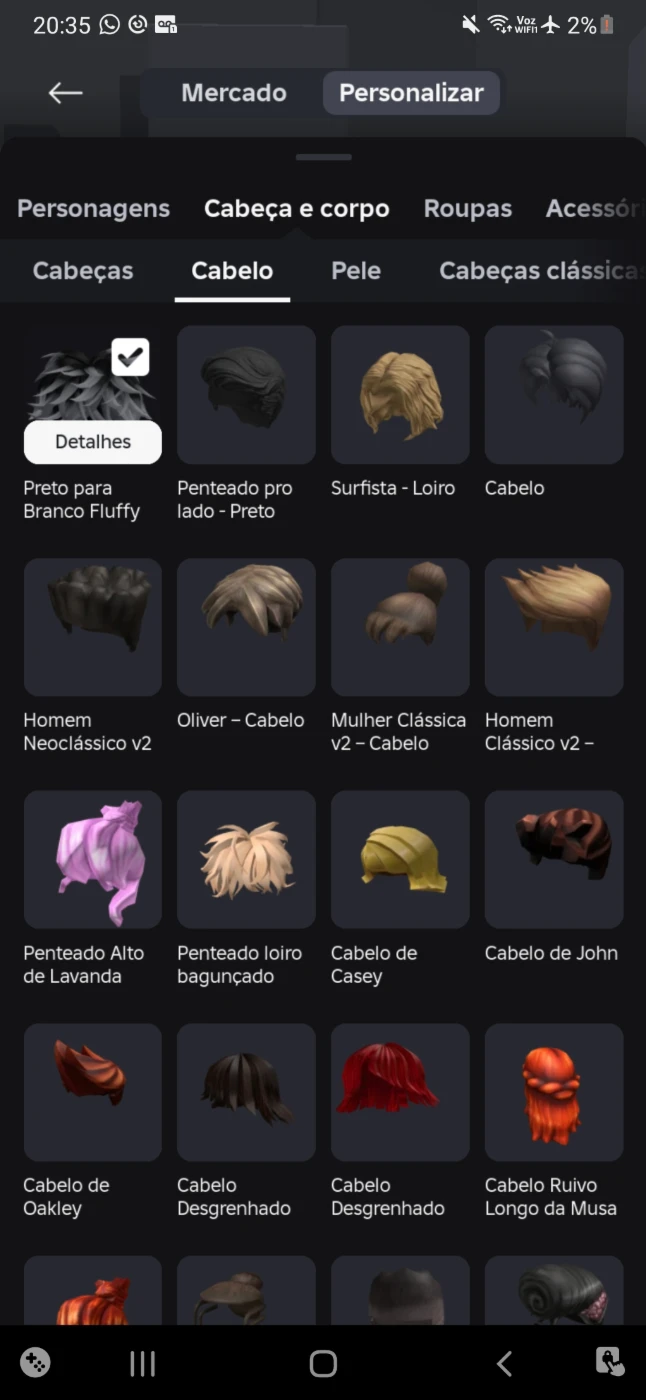Image resolution: width=646 pixels, height=1400 pixels.
Task: Select the Roupas category
Action: [x=468, y=209]
